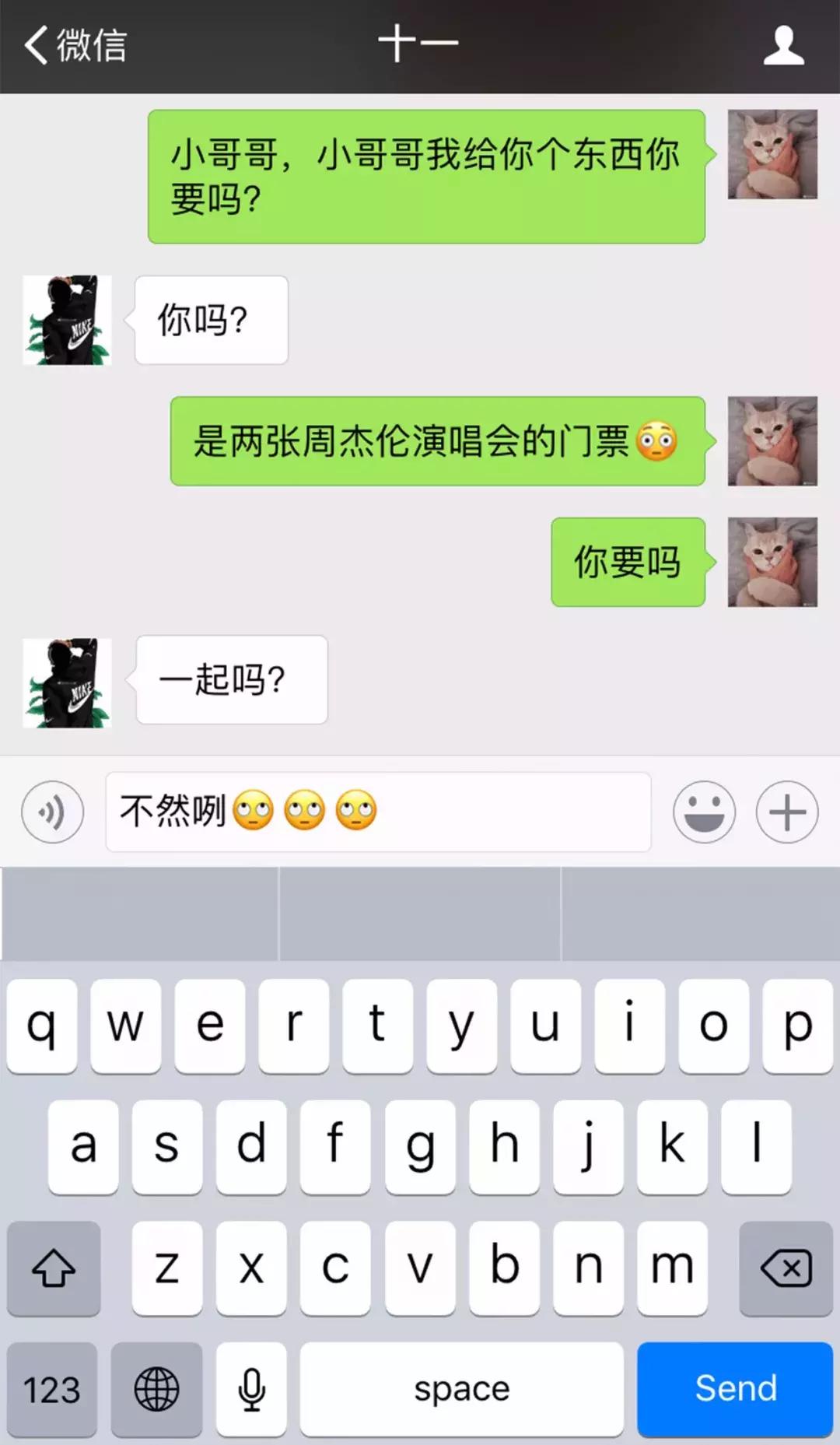Viewport: 840px width, 1445px height.
Task: Tap the microphone key for dictation
Action: pos(250,1389)
